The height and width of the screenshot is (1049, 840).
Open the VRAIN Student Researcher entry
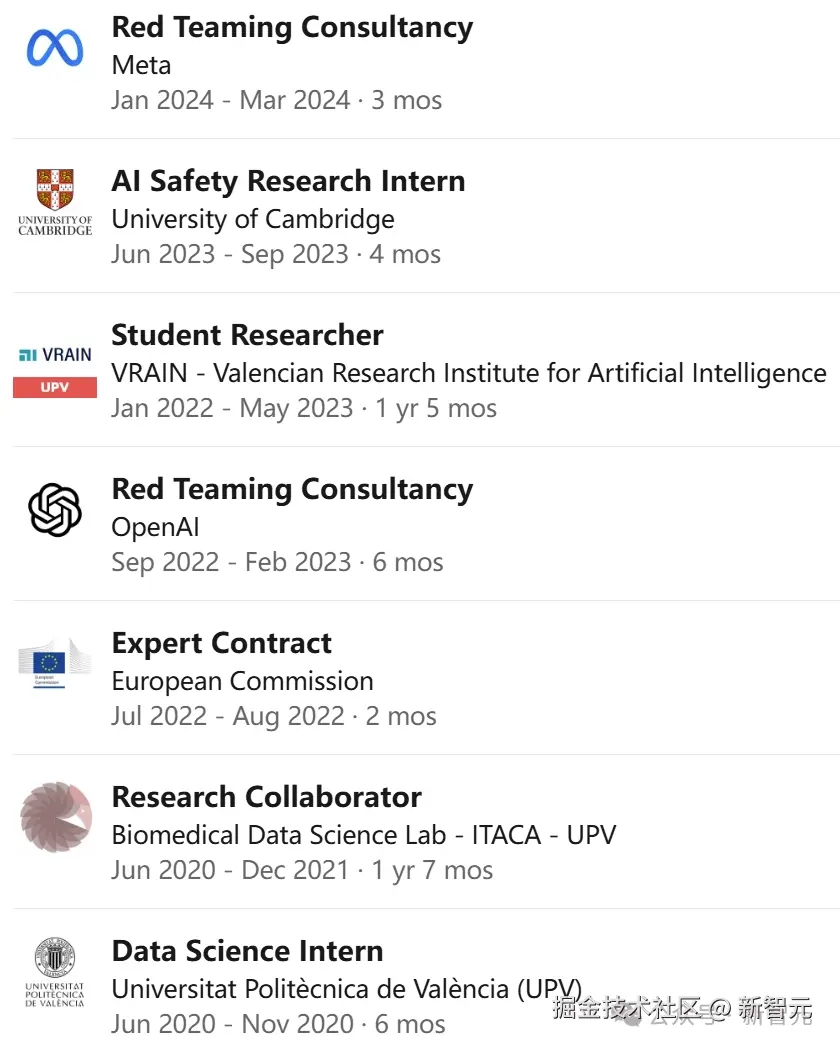click(247, 335)
